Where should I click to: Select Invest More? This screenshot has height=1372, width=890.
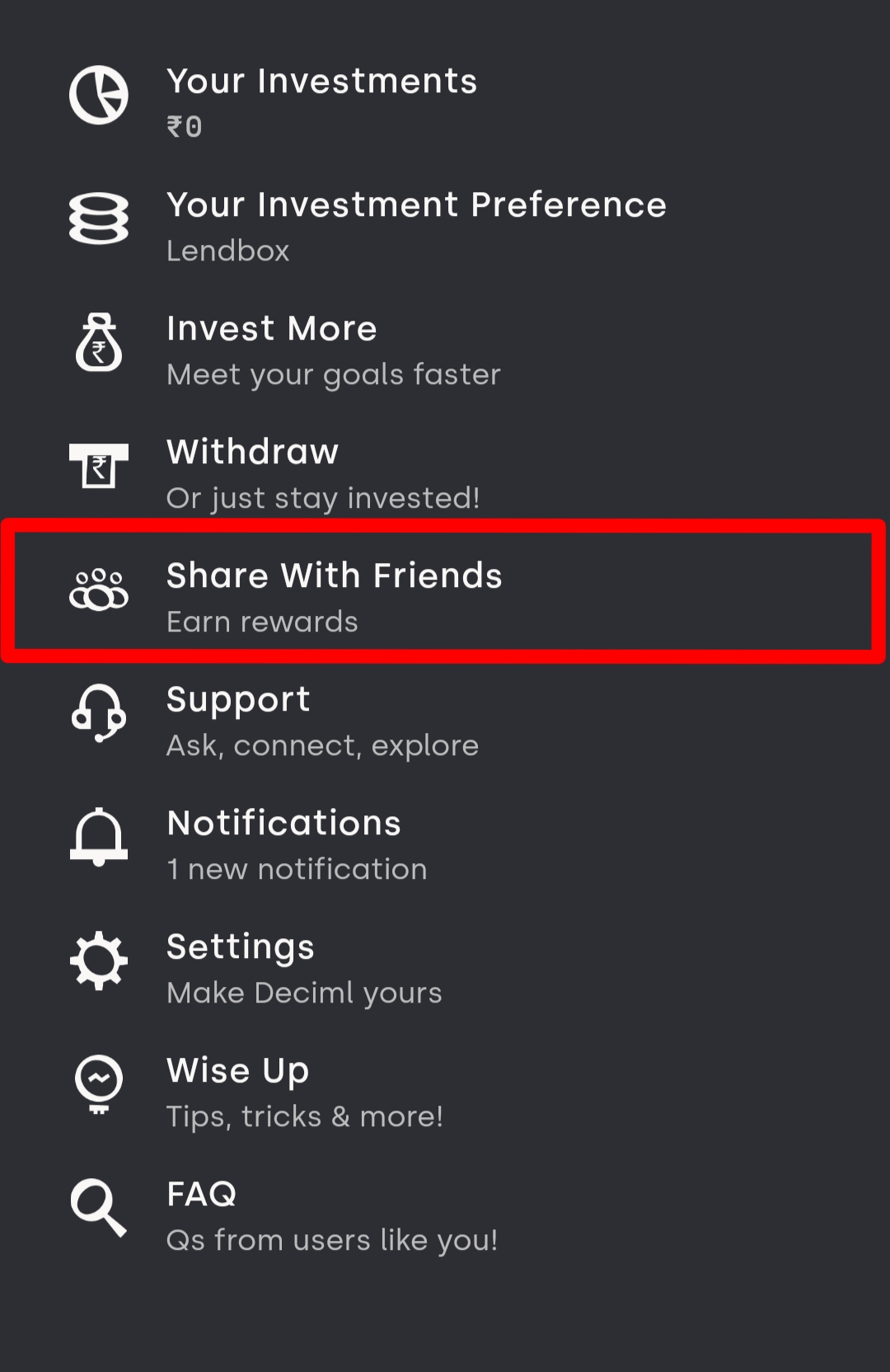point(333,350)
